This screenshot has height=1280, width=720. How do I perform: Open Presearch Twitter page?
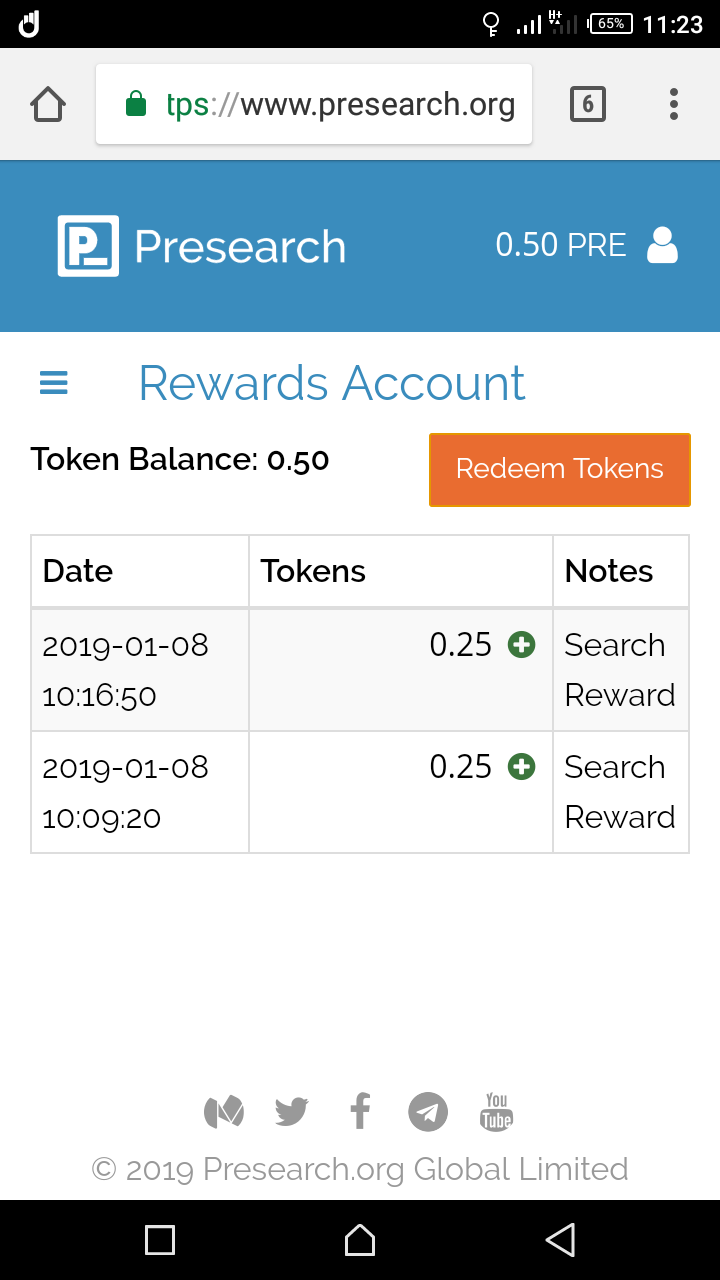(x=291, y=1111)
